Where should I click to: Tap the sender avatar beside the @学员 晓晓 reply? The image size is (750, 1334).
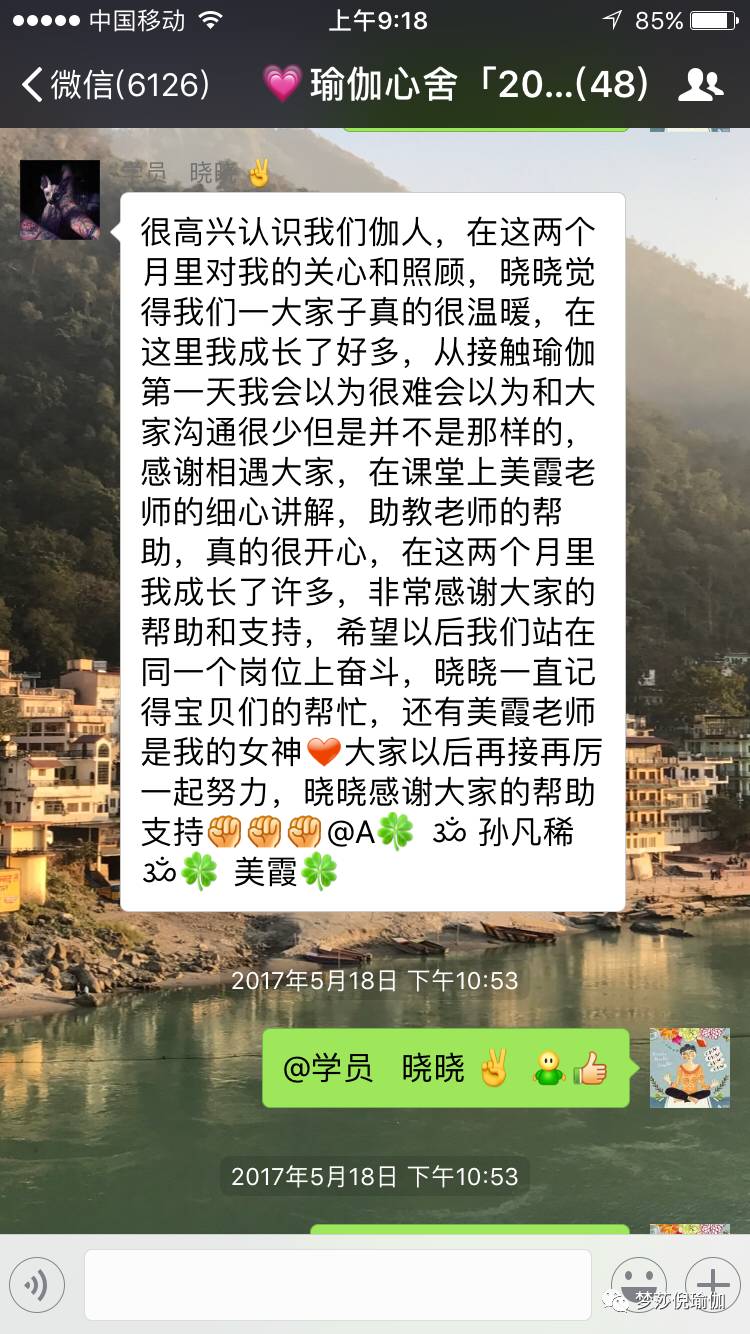[x=690, y=1068]
